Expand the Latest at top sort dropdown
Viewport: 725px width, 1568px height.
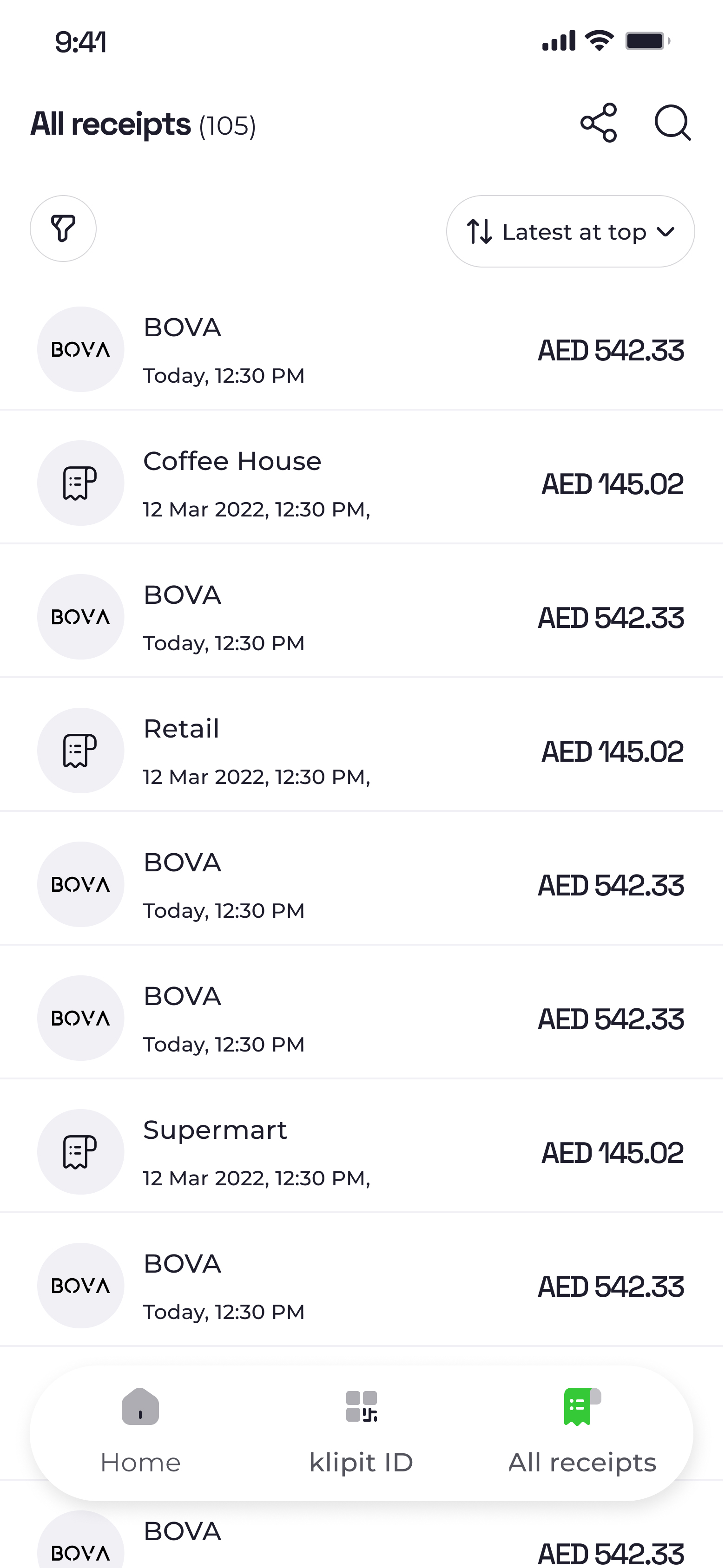tap(570, 231)
